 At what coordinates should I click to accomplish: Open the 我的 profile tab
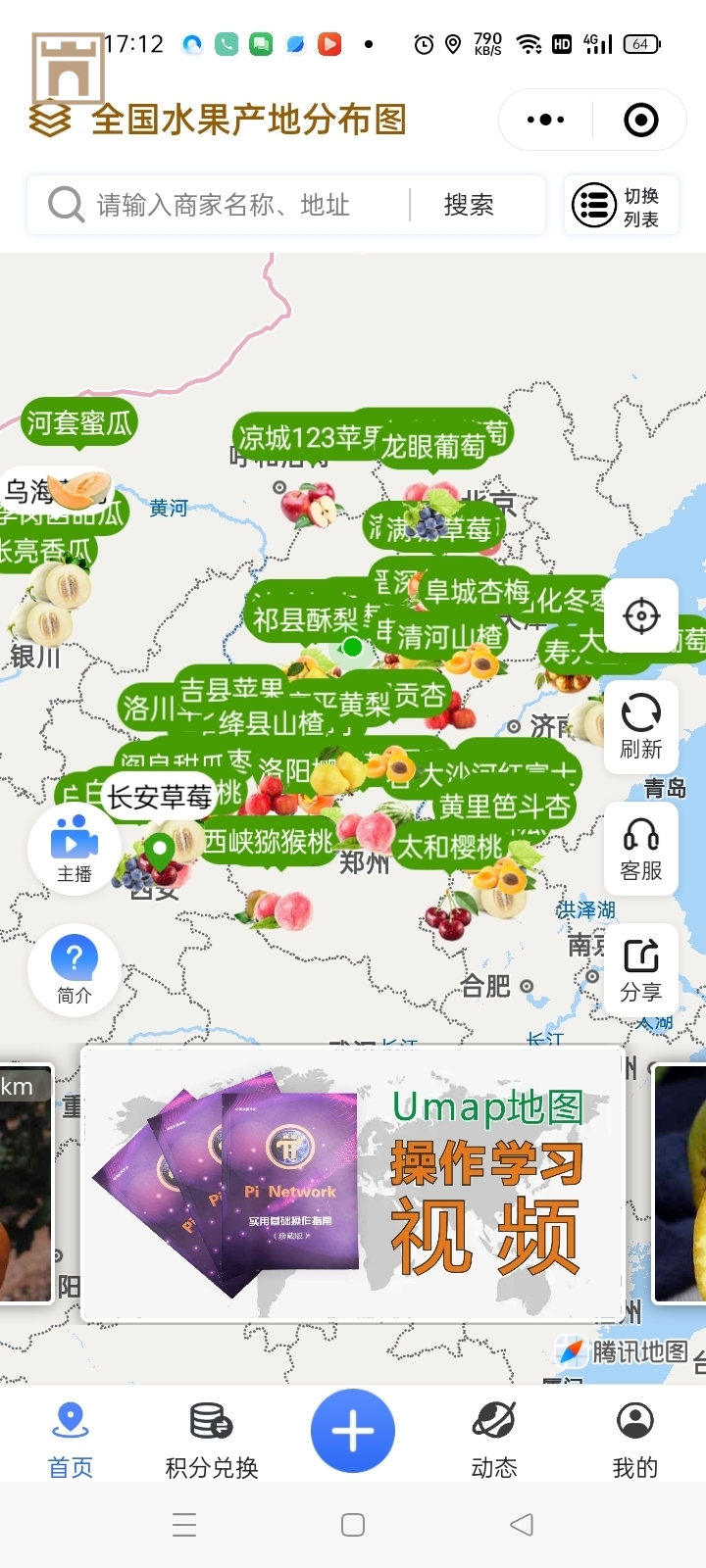coord(635,1439)
